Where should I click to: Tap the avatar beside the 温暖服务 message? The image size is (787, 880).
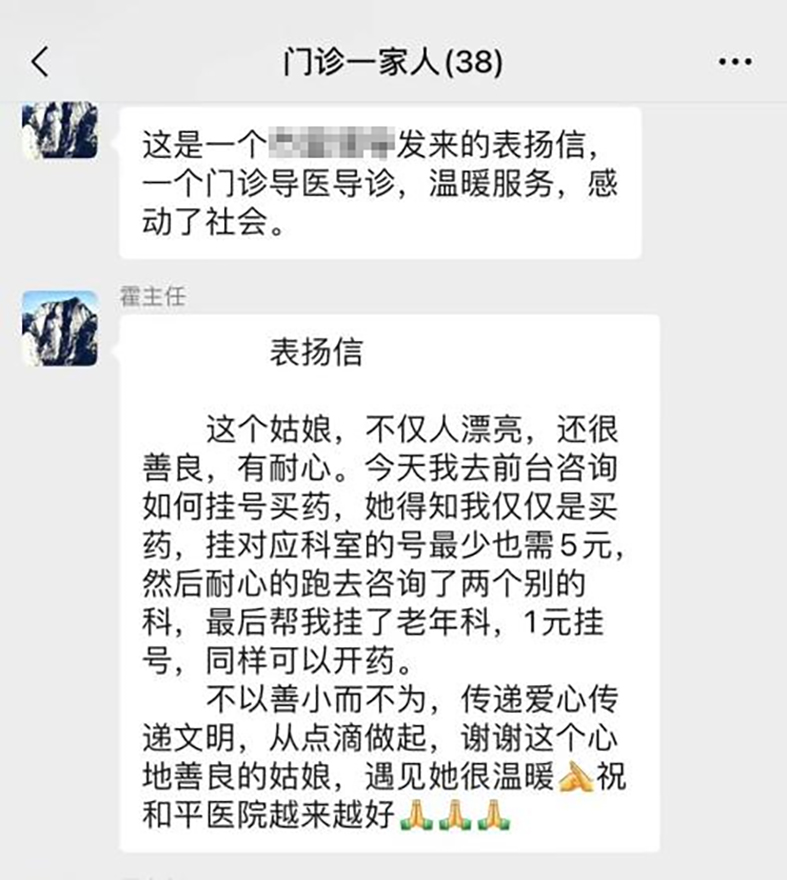(60, 130)
